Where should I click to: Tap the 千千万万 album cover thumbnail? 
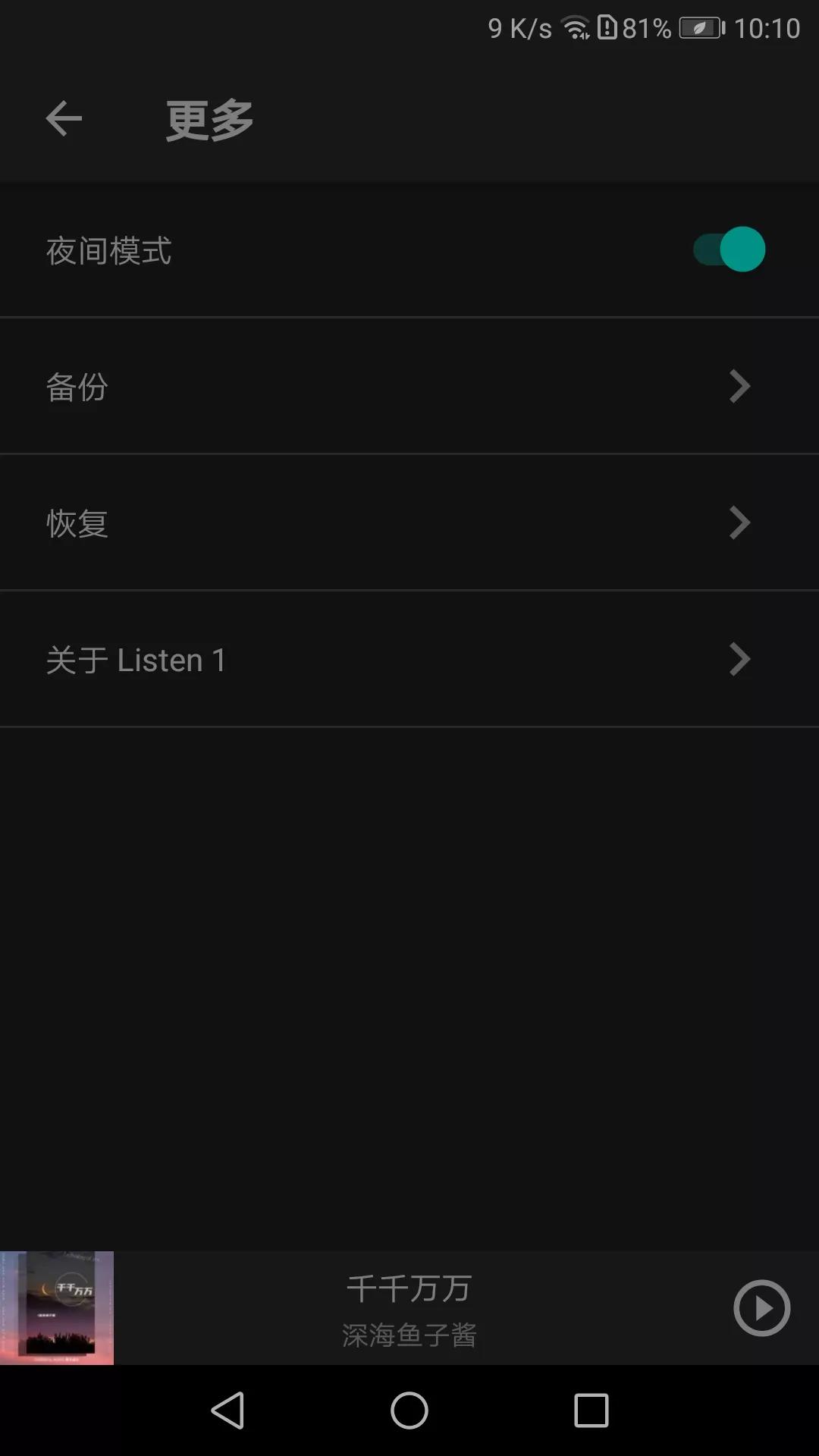57,1308
